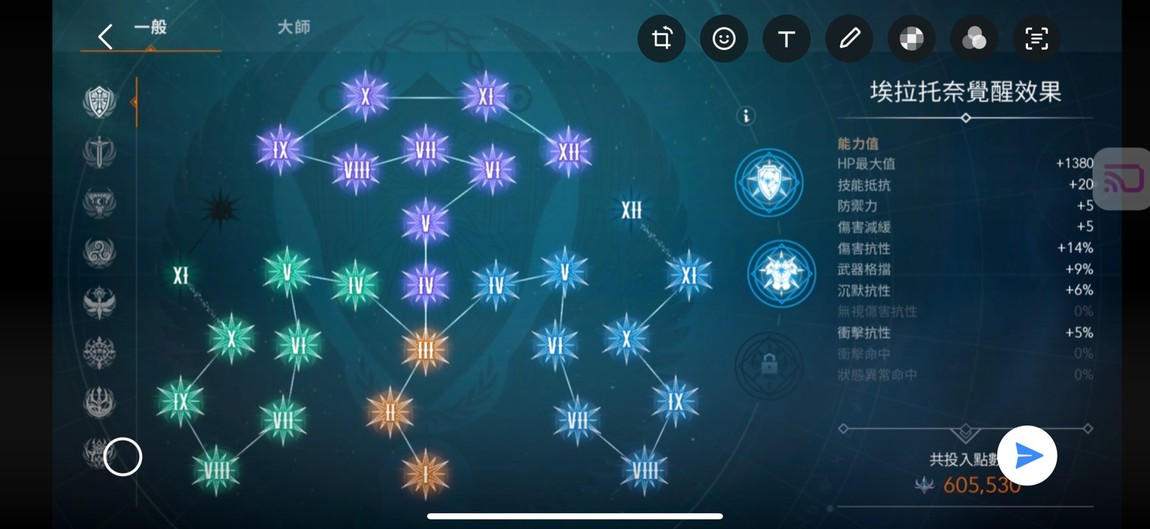The width and height of the screenshot is (1150, 529).
Task: Open the color filters tool
Action: 974,39
